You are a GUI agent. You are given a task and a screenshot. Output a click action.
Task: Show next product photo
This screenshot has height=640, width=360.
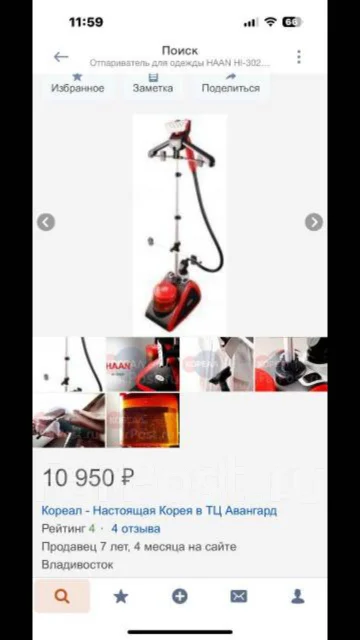(314, 222)
